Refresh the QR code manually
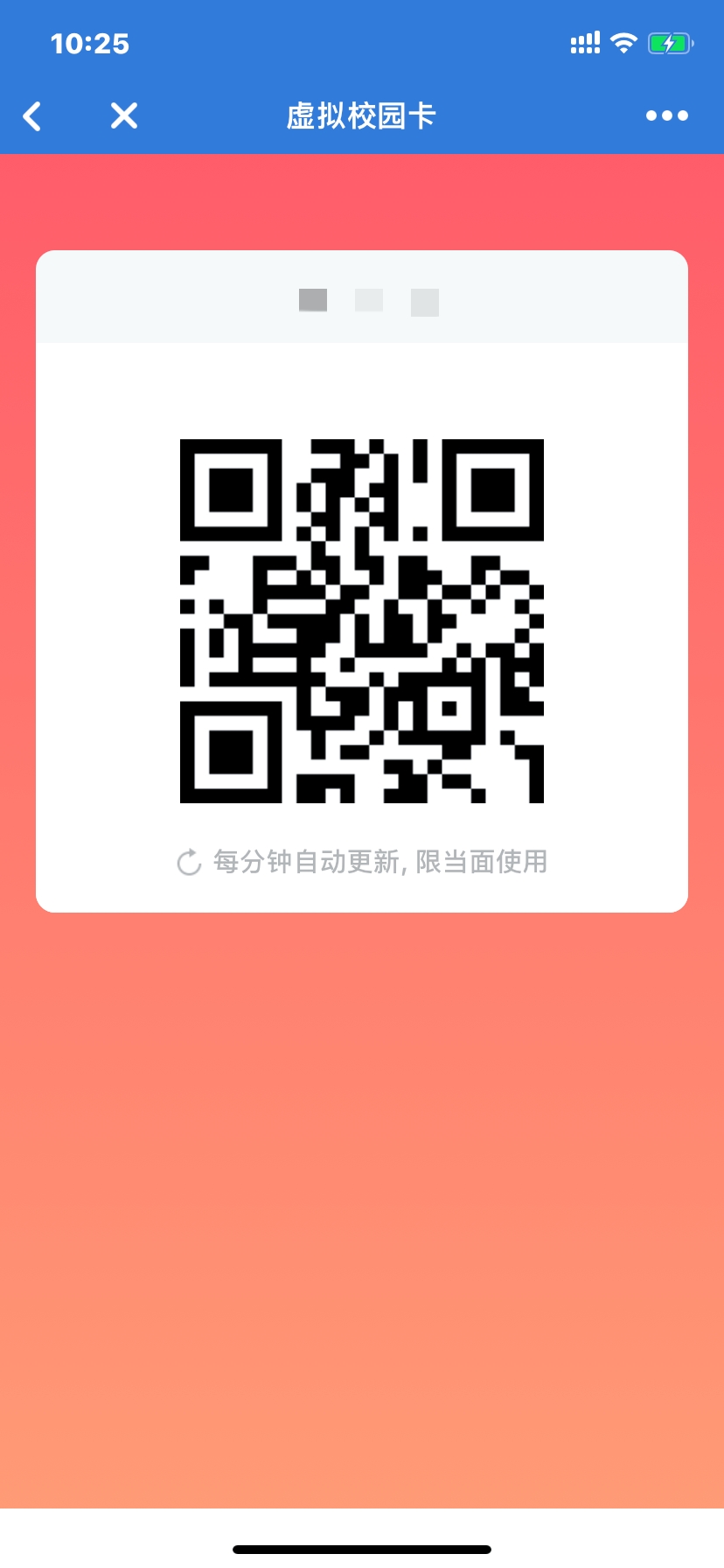Viewport: 724px width, 1568px height. 189,862
